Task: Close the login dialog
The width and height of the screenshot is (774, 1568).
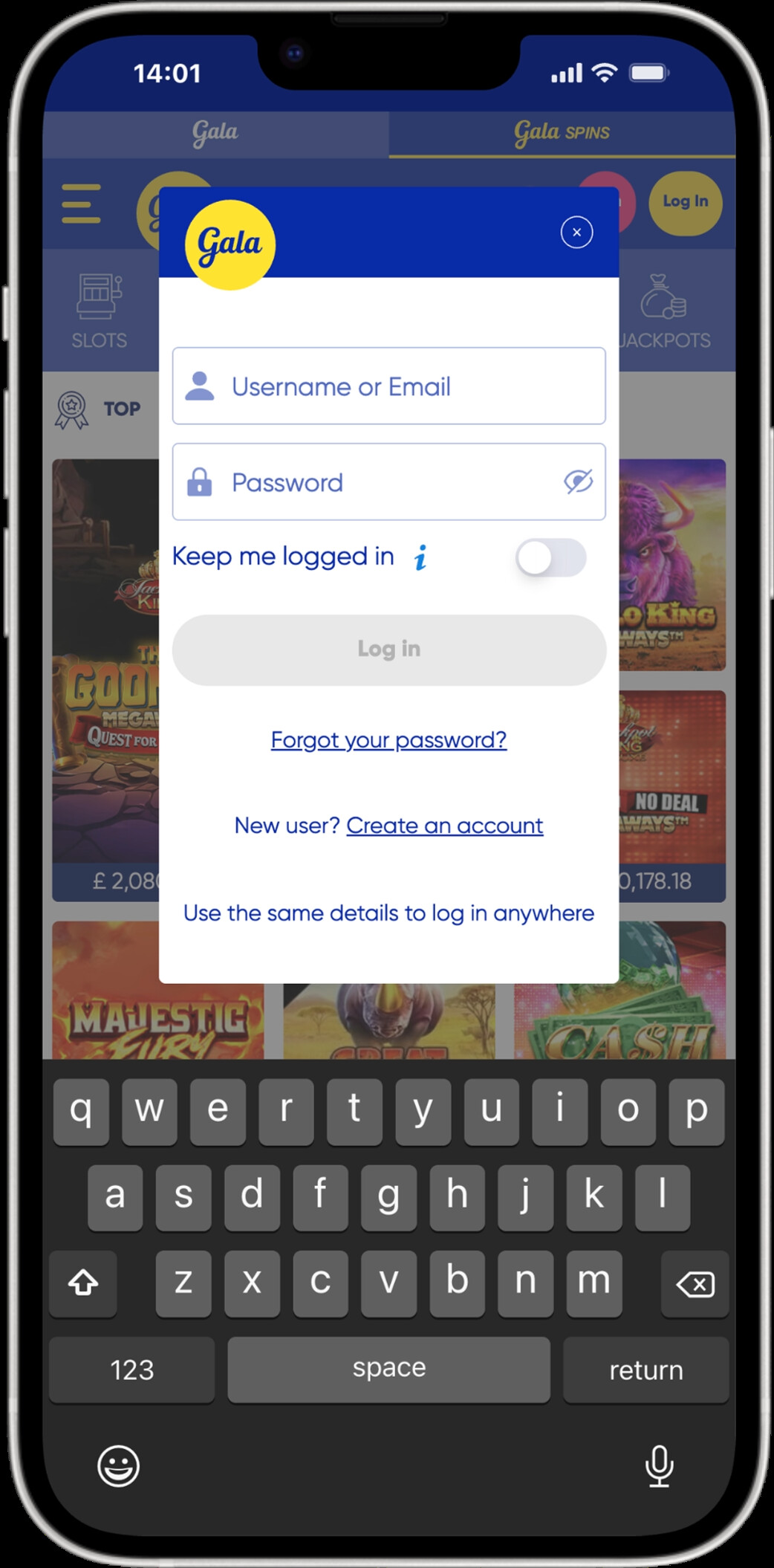Action: click(576, 233)
